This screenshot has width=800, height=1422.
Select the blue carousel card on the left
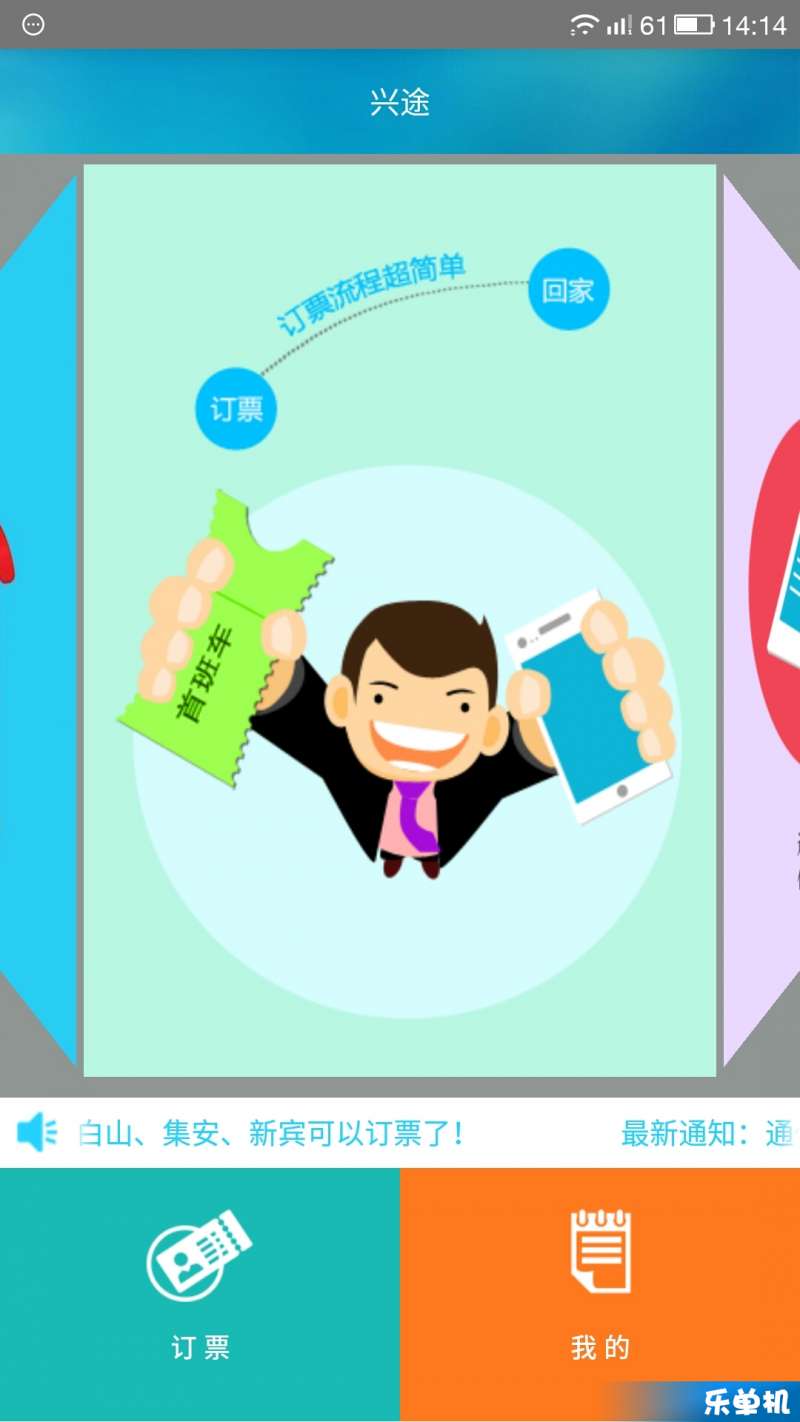pos(38,620)
